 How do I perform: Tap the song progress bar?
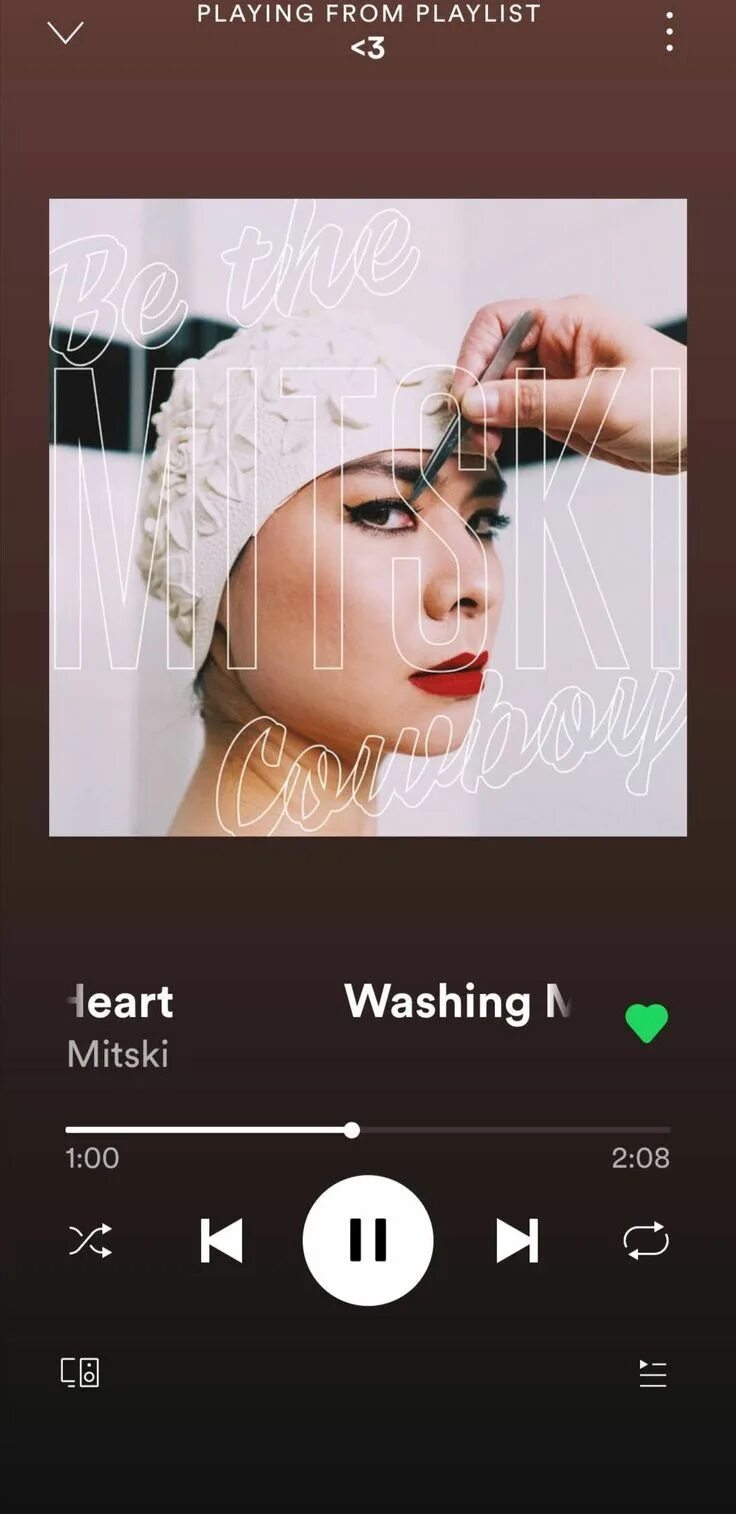368,1130
